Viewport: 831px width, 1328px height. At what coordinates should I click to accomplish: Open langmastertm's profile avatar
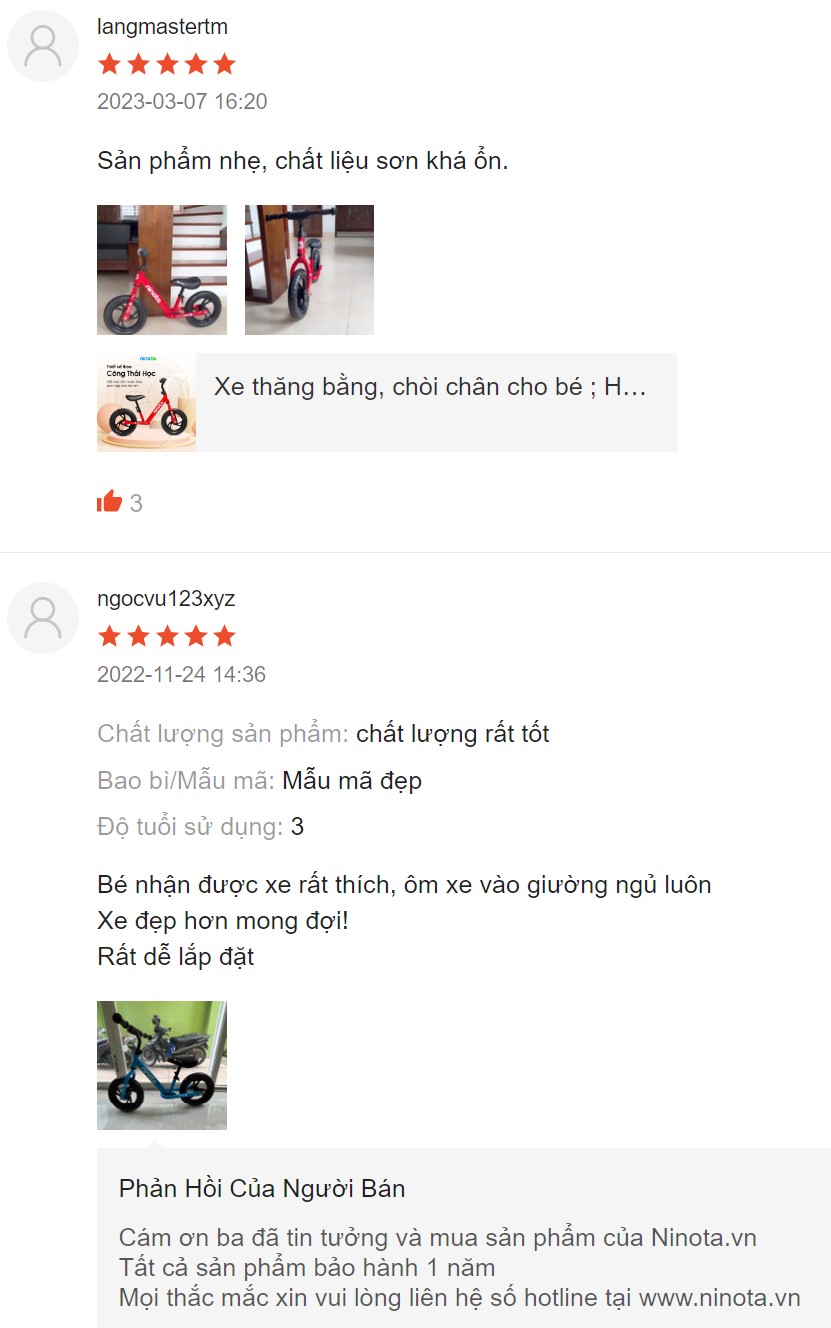(43, 46)
